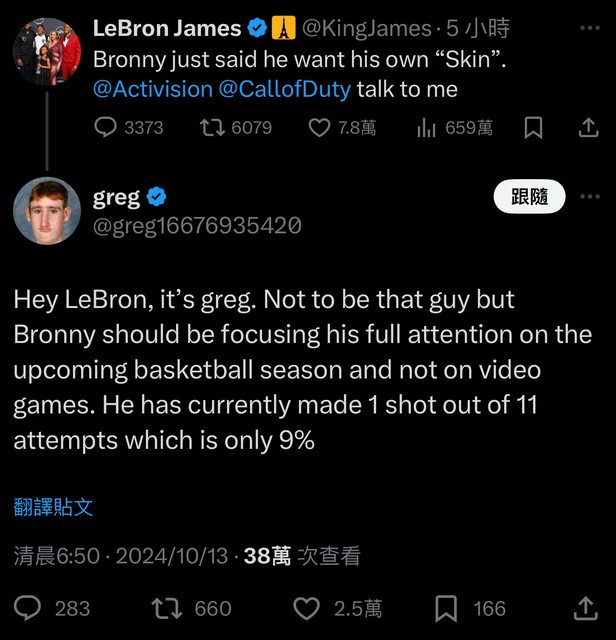Image resolution: width=616 pixels, height=640 pixels.
Task: Share LeBron James's tweet
Action: coord(588,127)
